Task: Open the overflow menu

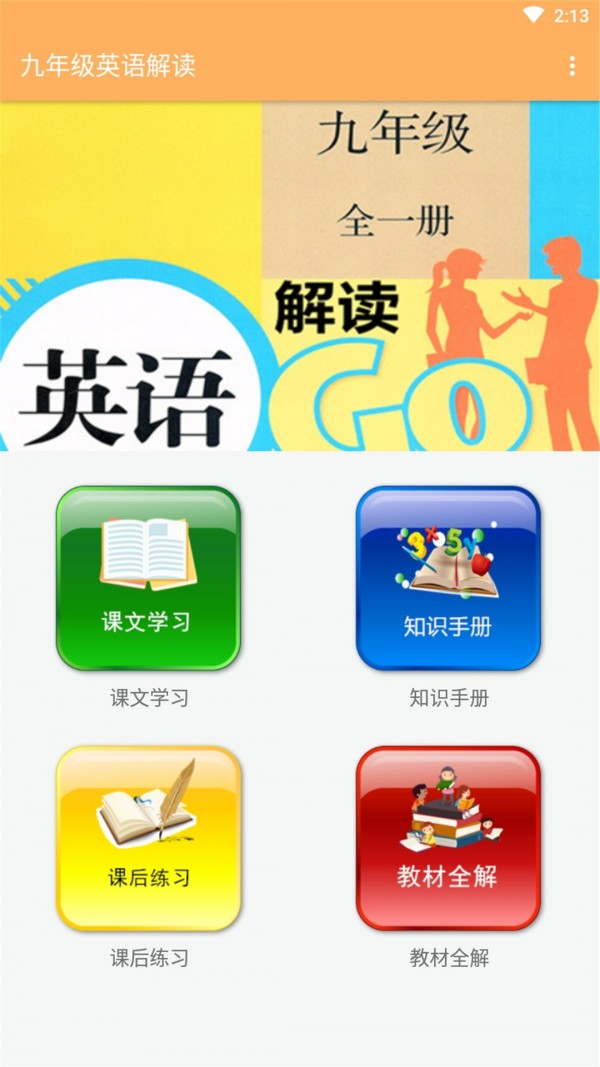Action: (572, 66)
